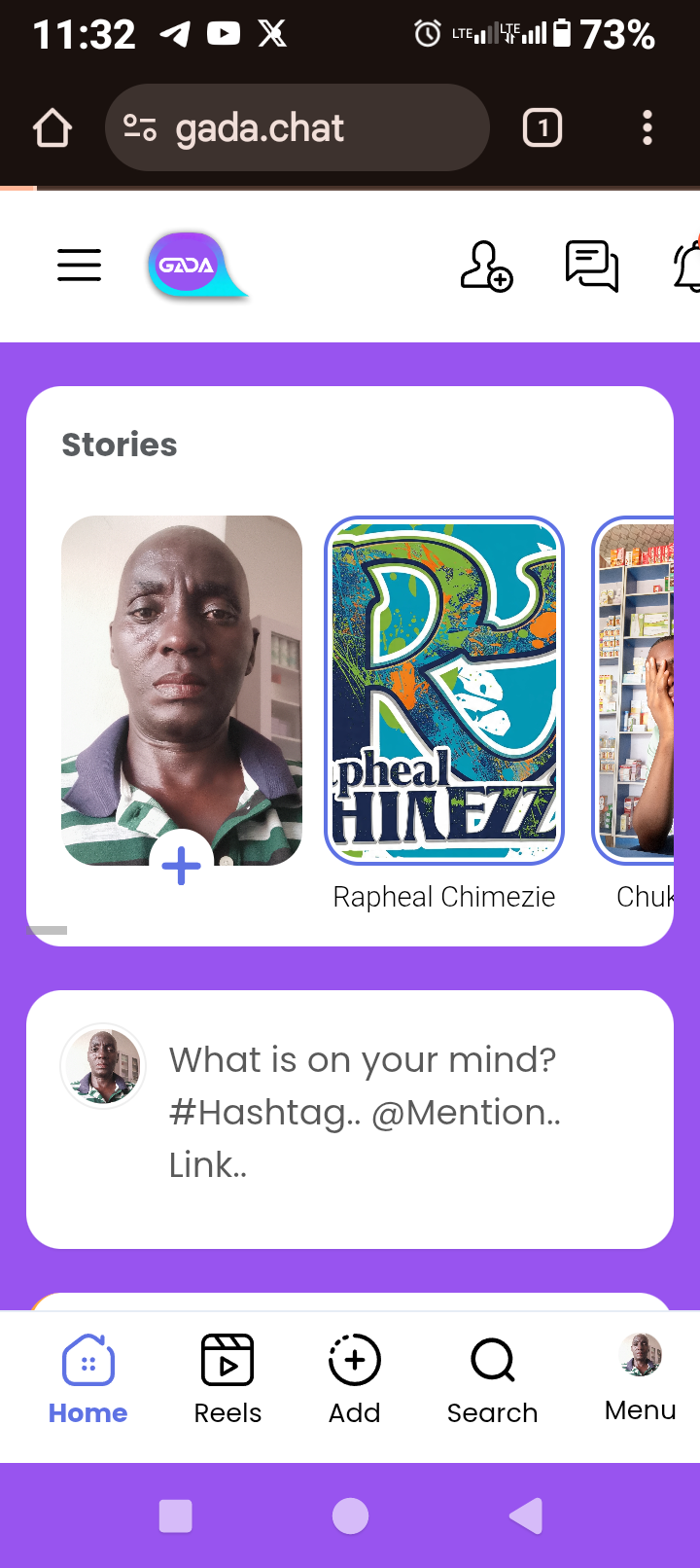700x1568 pixels.
Task: Add a new story with plus button
Action: click(182, 865)
